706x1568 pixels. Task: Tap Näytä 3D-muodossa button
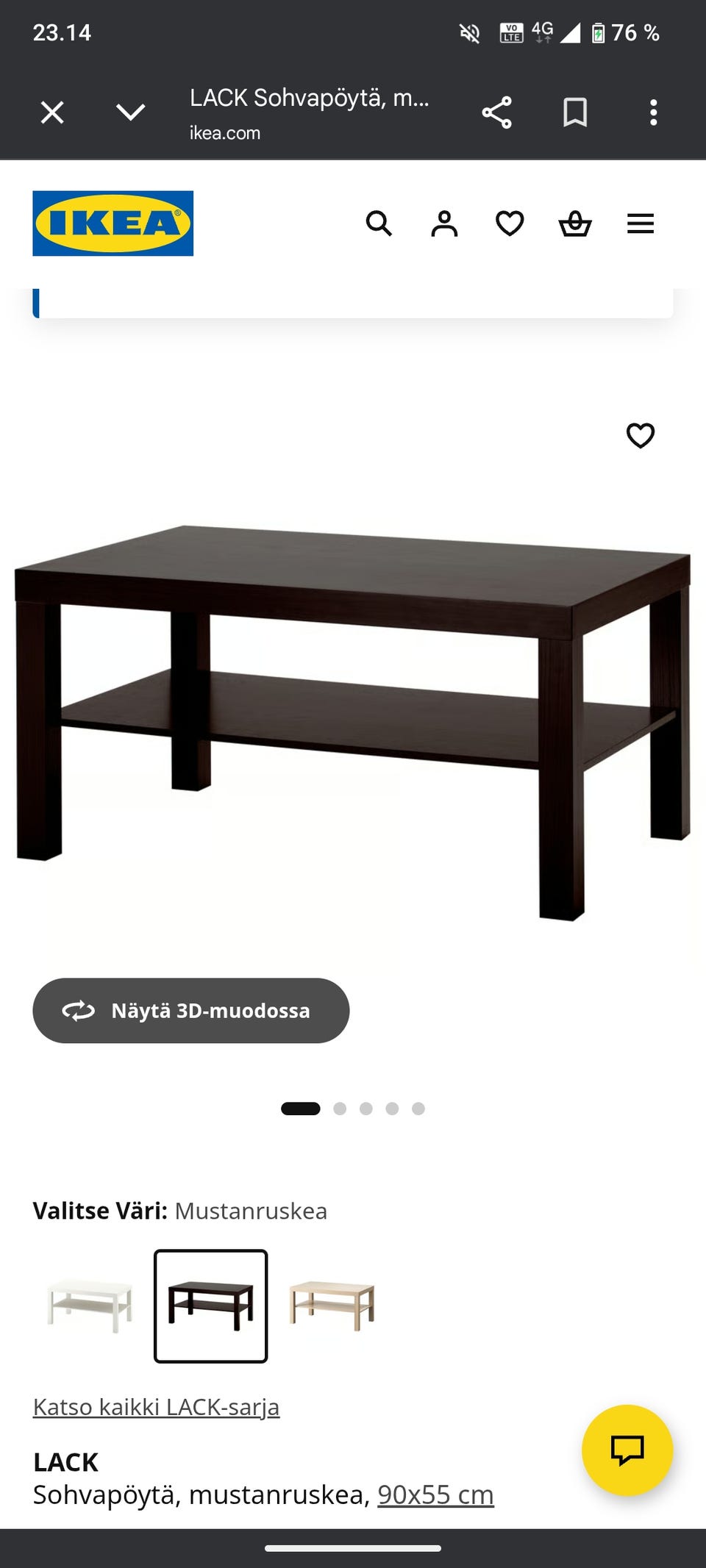tap(191, 1011)
